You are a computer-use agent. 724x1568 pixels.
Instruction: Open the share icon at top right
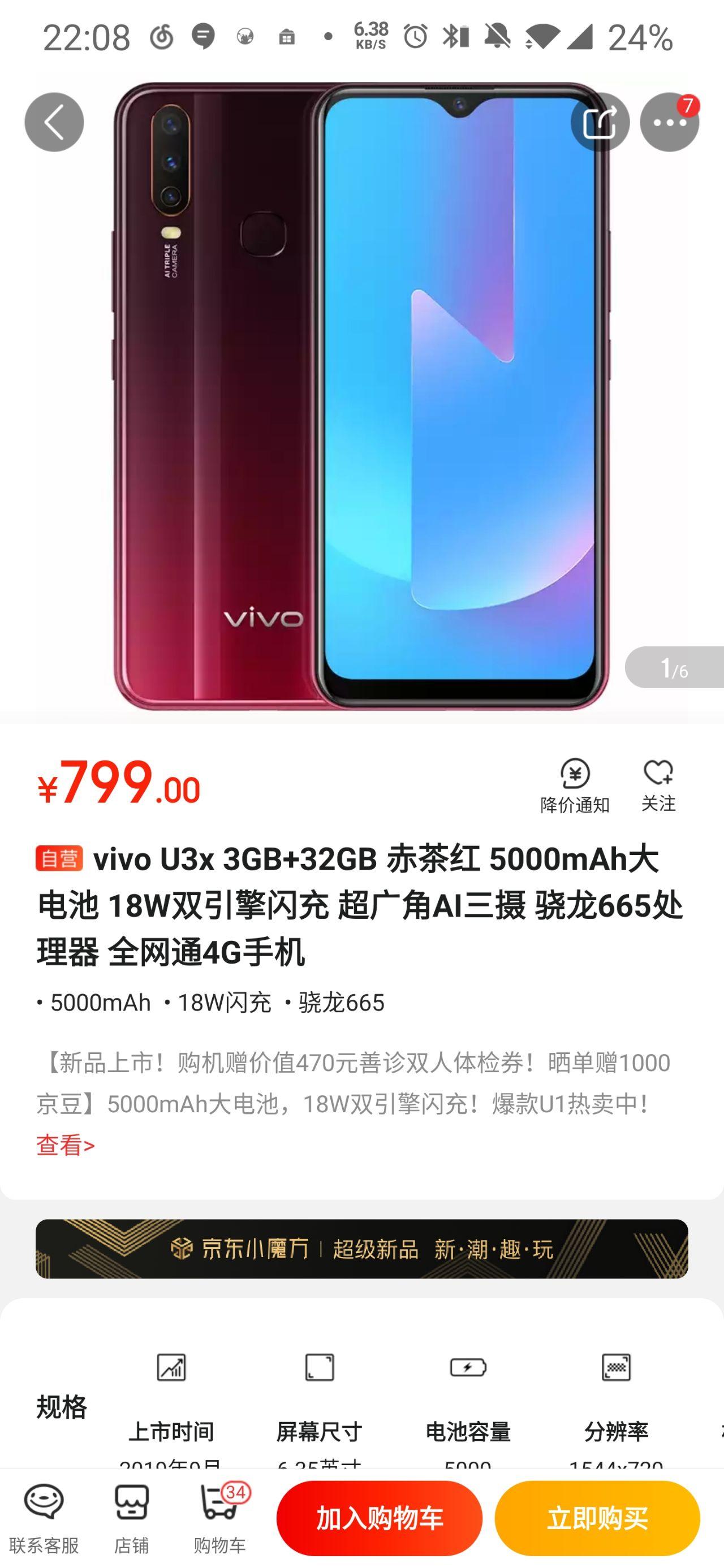click(602, 122)
